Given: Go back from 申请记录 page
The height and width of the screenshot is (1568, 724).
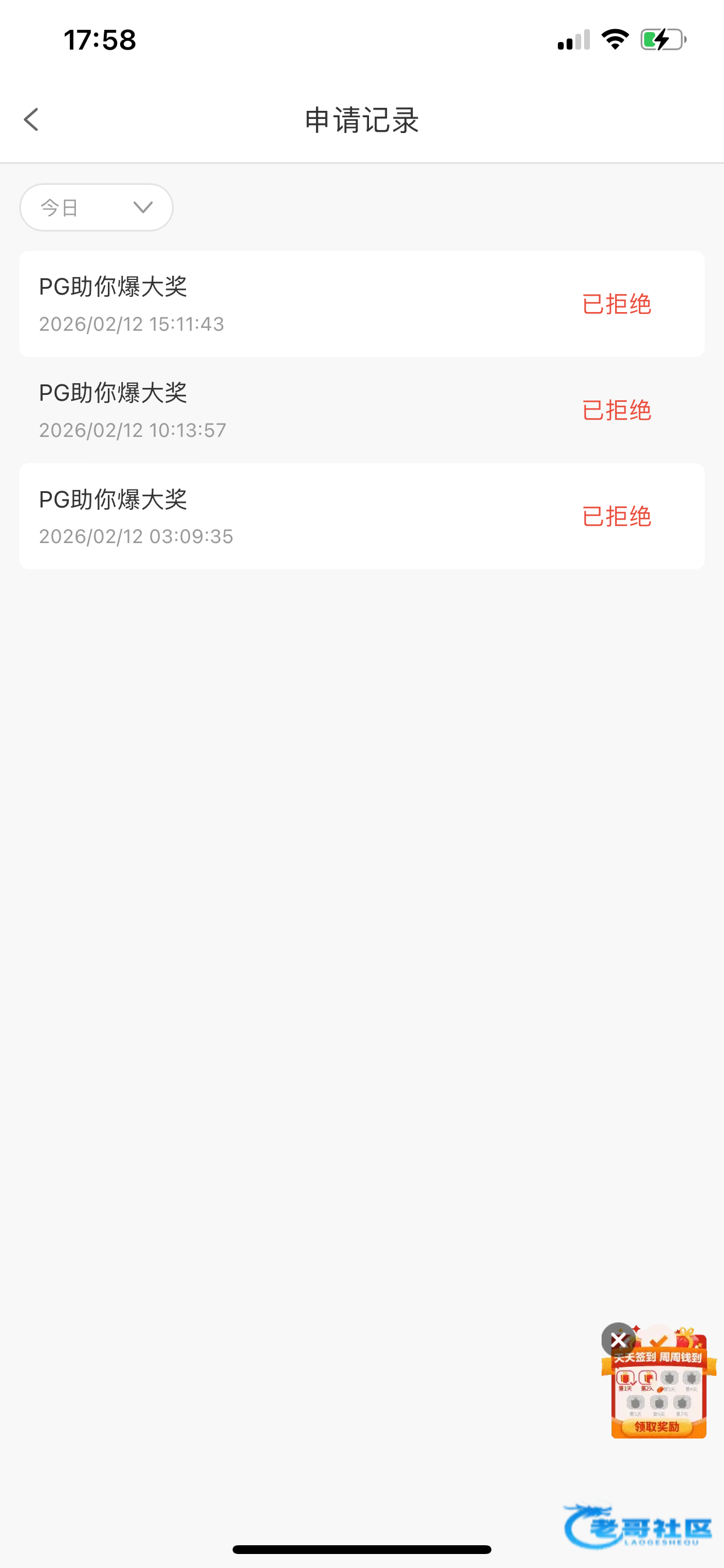Looking at the screenshot, I should (31, 120).
